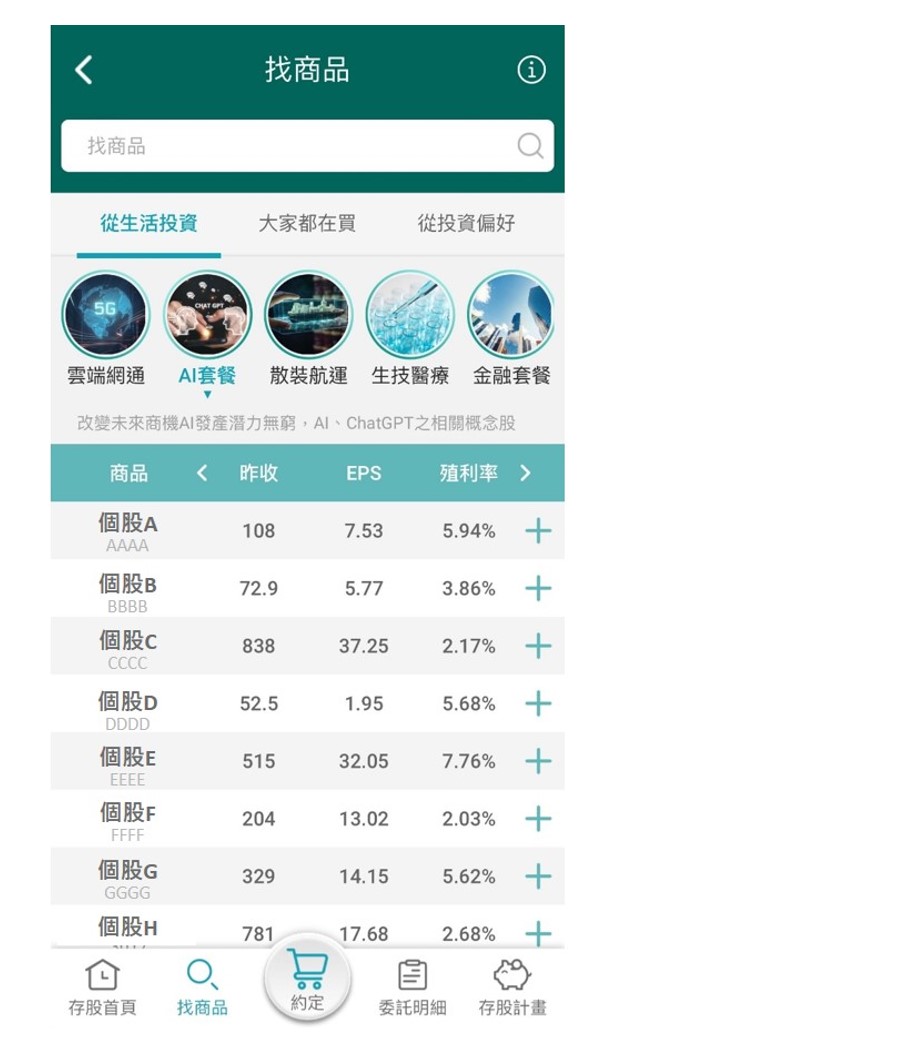Open the info icon in the header
Screen dimensions: 917x1057
point(531,70)
